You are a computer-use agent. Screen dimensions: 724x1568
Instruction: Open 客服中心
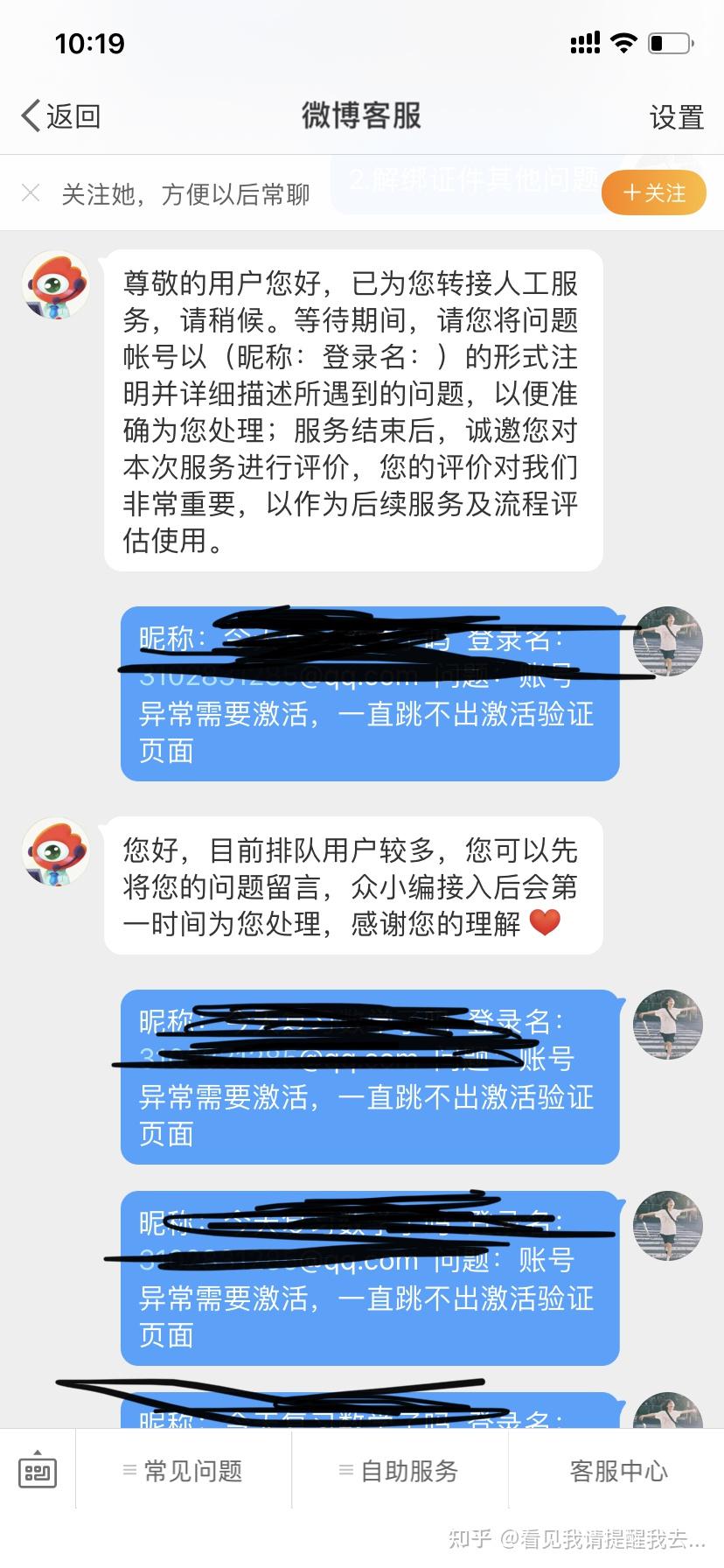617,1471
